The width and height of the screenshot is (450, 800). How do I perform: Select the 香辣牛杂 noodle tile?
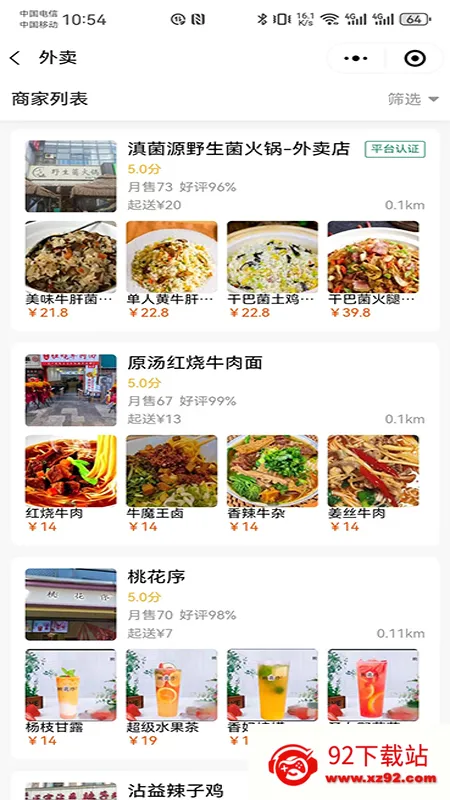272,484
